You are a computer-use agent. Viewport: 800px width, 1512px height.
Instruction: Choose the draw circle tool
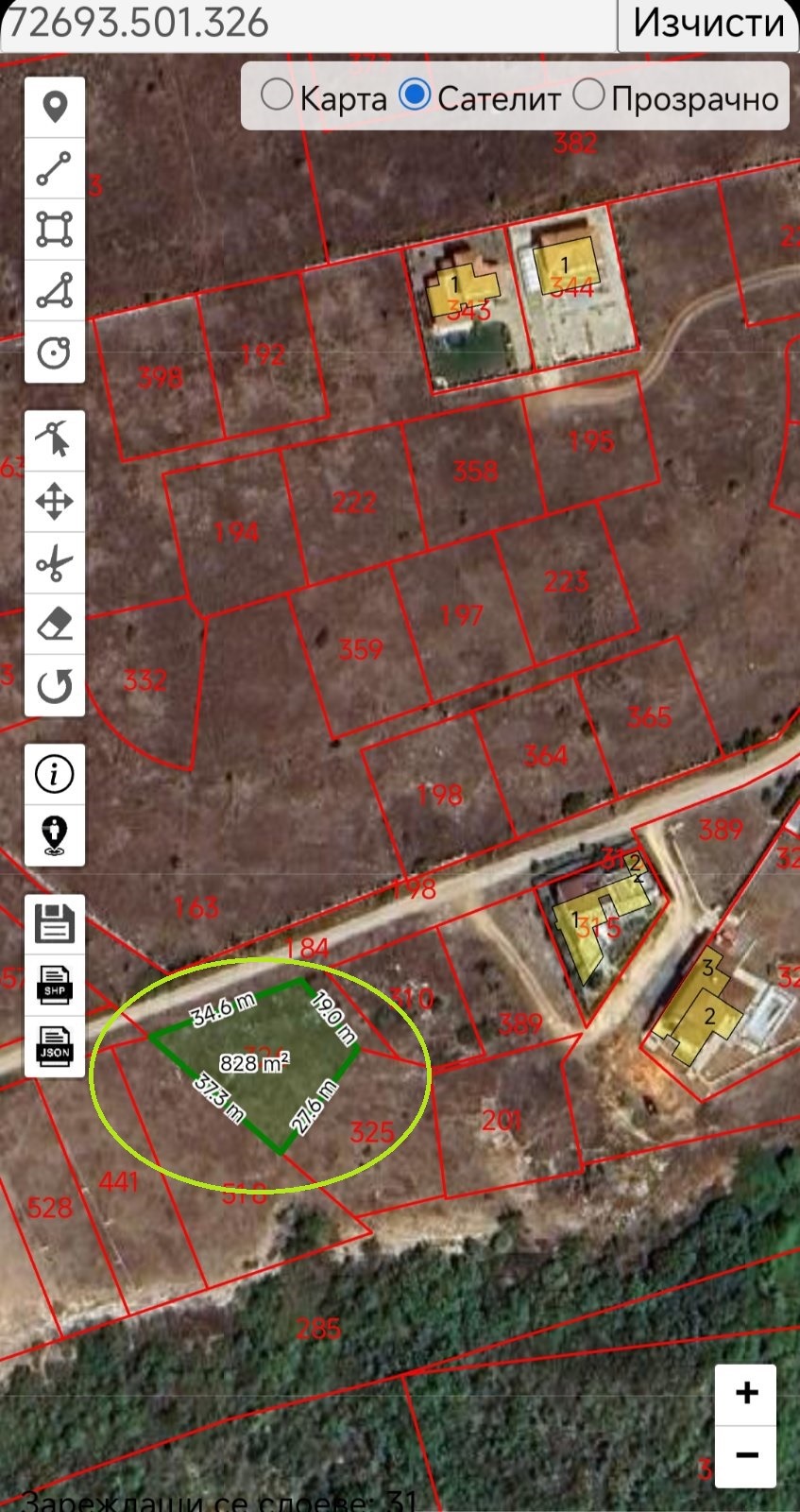[x=55, y=352]
